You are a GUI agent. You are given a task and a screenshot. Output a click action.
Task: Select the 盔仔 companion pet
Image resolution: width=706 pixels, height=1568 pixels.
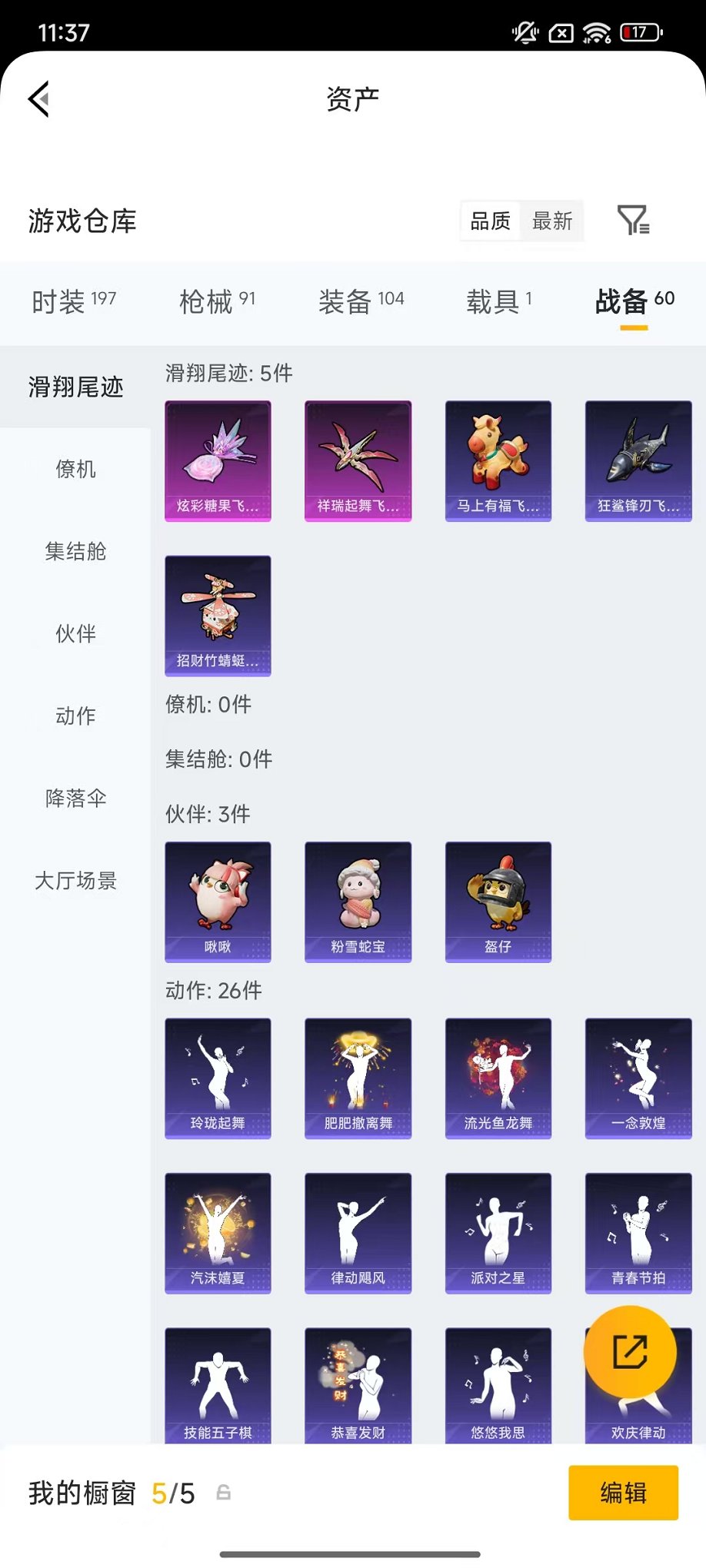coord(498,902)
